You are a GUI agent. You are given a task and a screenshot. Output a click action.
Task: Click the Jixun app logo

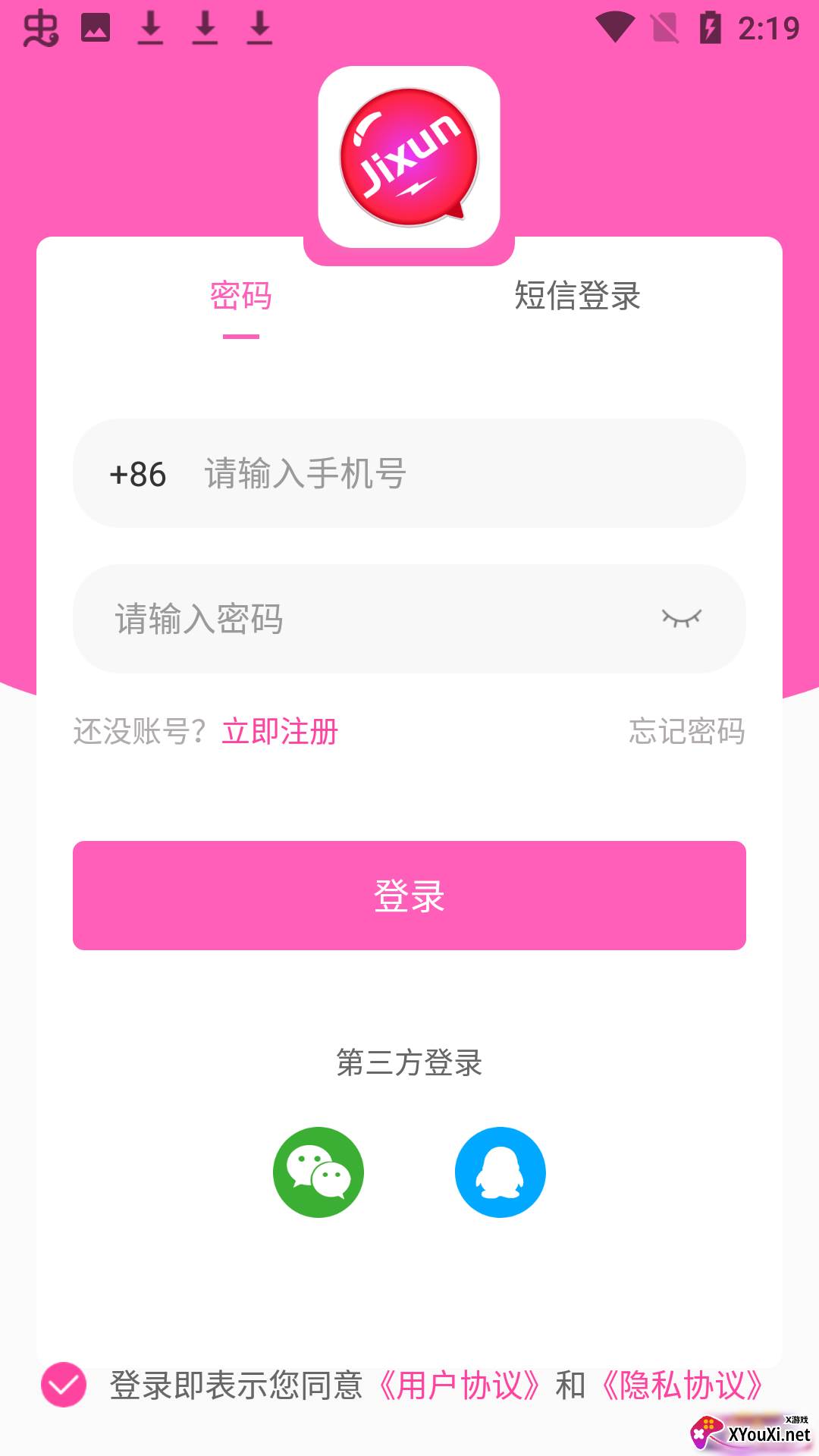pyautogui.click(x=409, y=159)
